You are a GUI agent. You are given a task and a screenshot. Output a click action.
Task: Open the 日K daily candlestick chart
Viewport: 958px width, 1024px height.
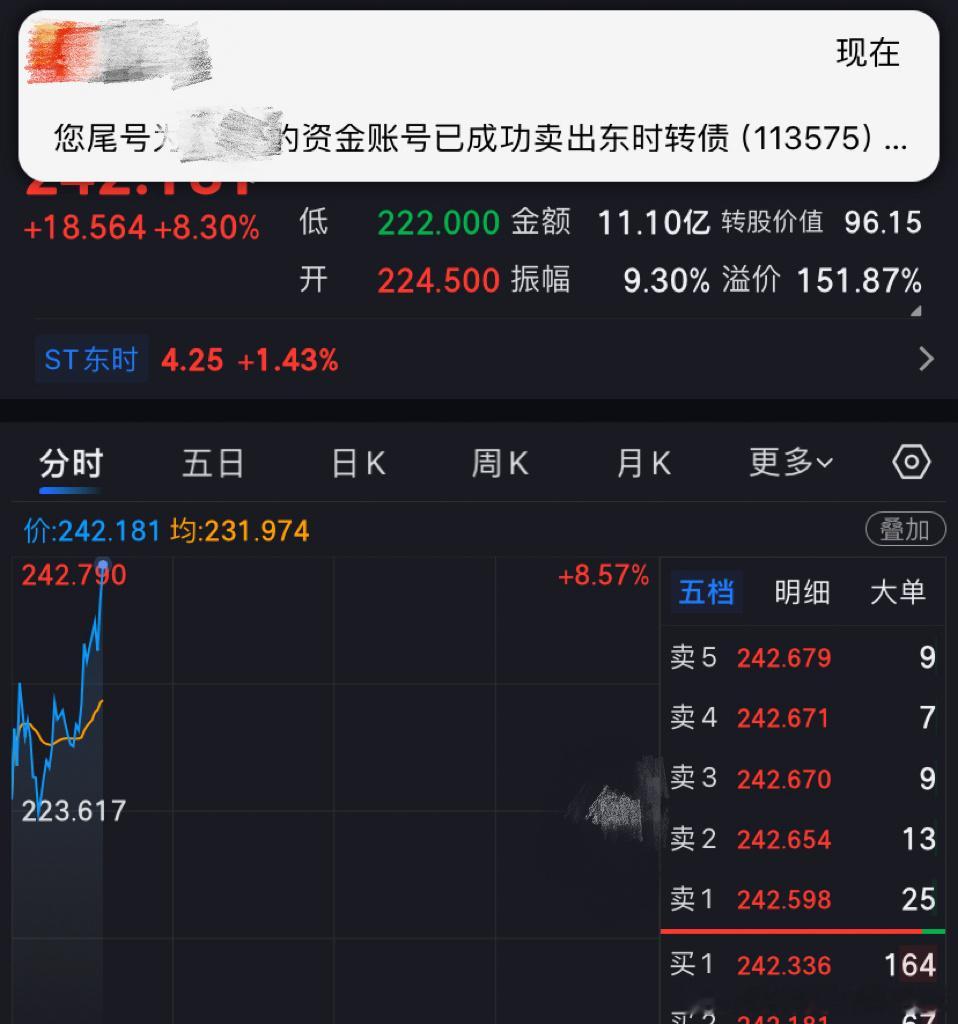(356, 462)
